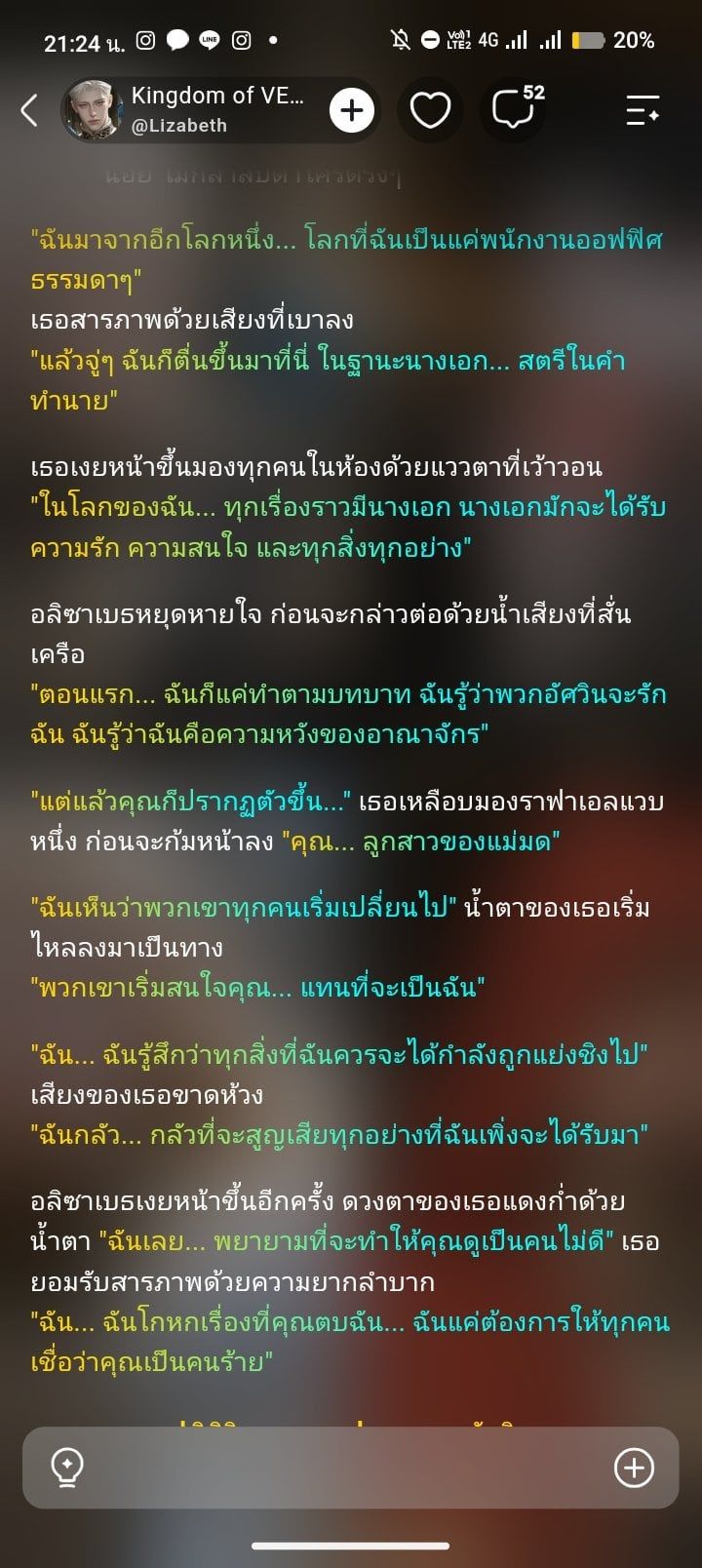Tap the lightbulb suggestion icon
The height and width of the screenshot is (1568, 702).
coord(67,1467)
